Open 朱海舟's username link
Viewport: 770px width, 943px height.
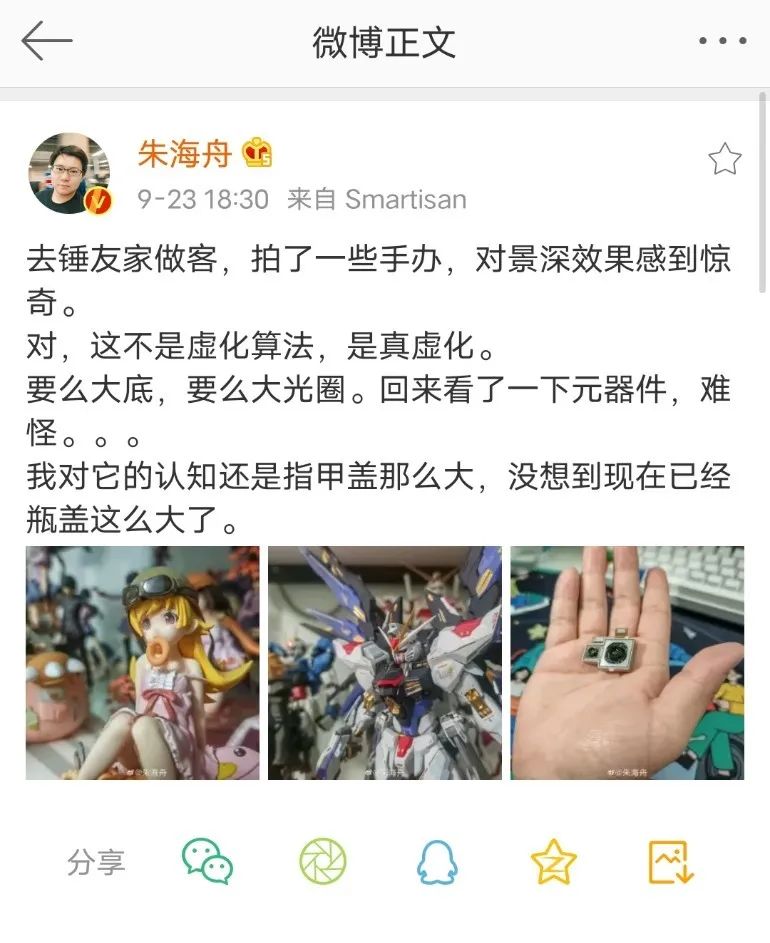185,154
